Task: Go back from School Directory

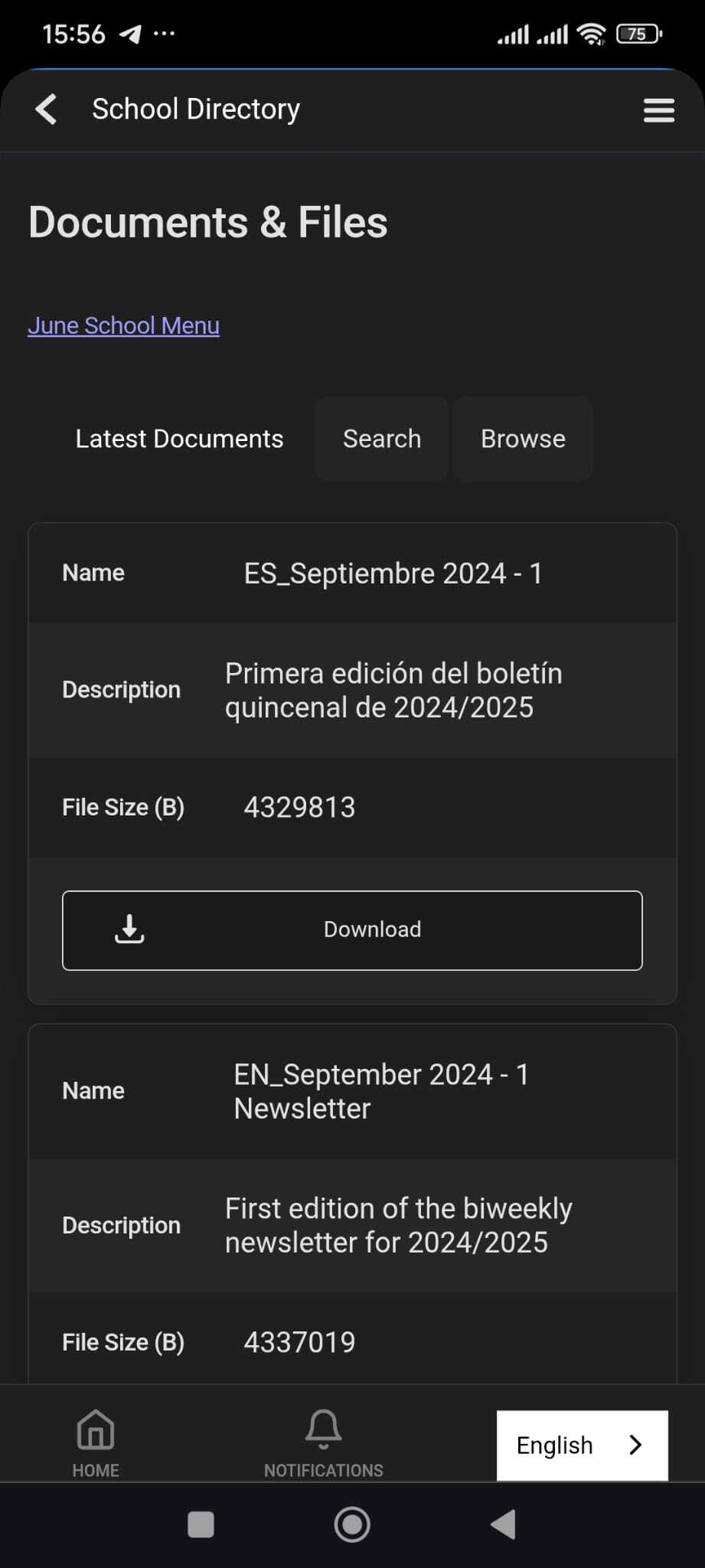Action: pos(47,109)
